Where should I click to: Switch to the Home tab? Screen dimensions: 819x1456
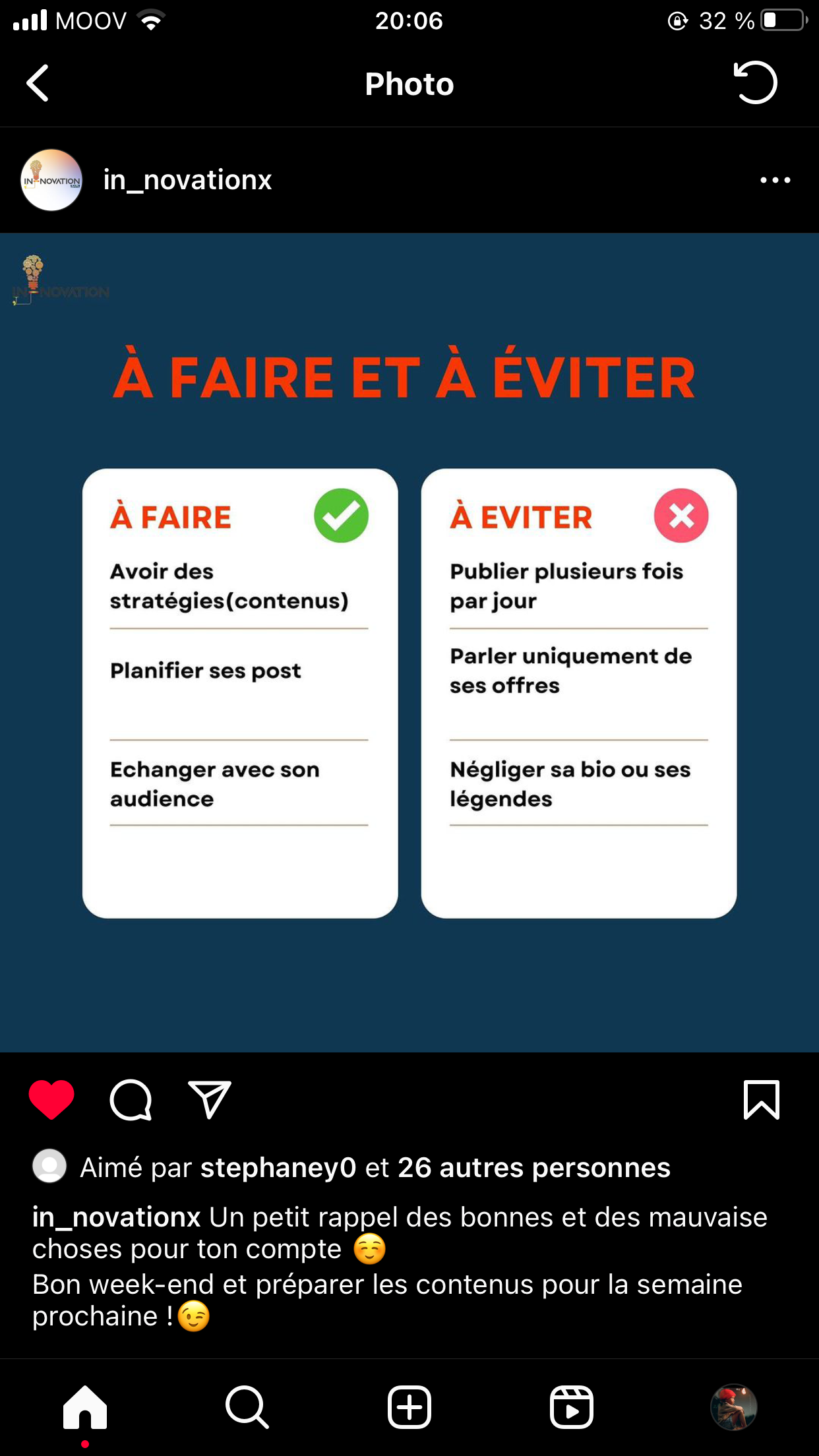pos(85,1407)
